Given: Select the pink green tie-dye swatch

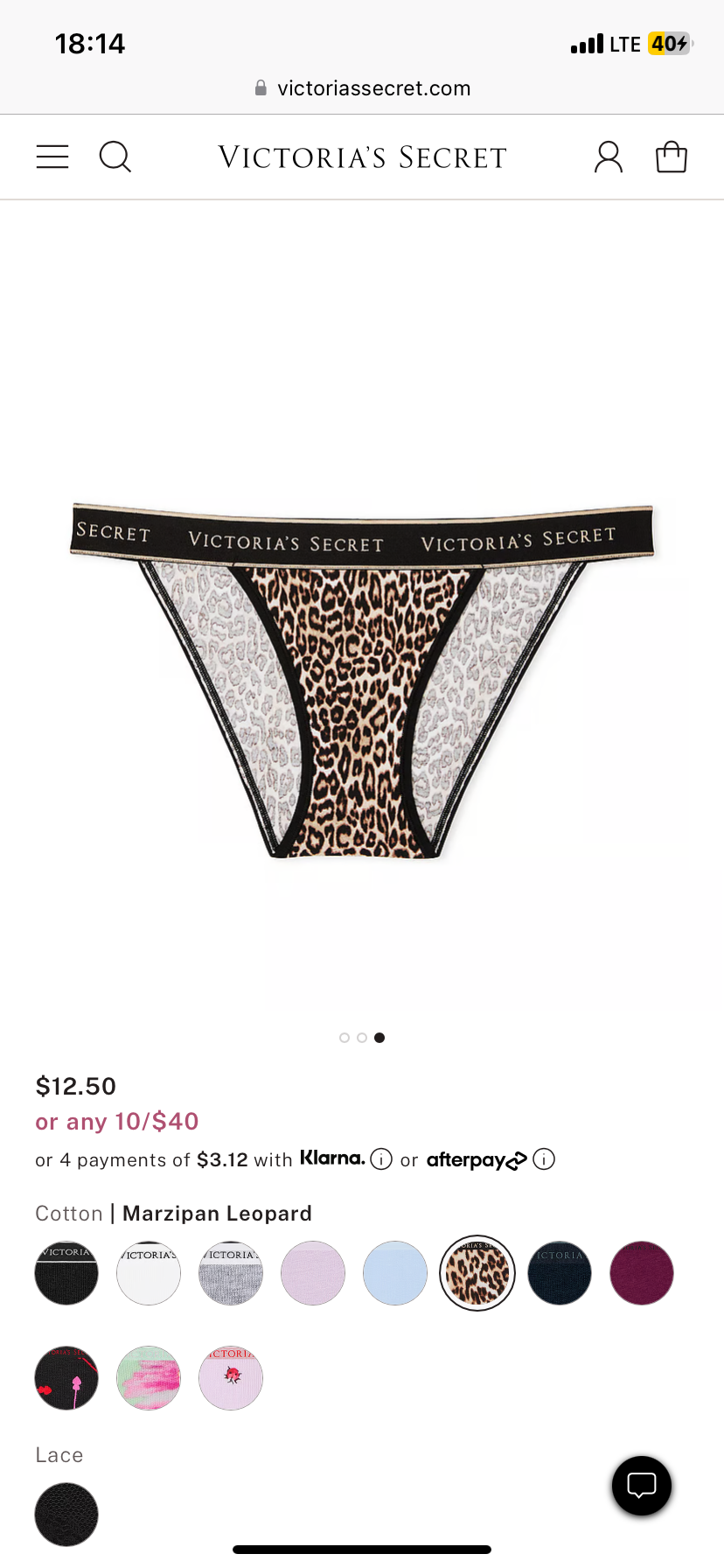Looking at the screenshot, I should [x=149, y=1377].
